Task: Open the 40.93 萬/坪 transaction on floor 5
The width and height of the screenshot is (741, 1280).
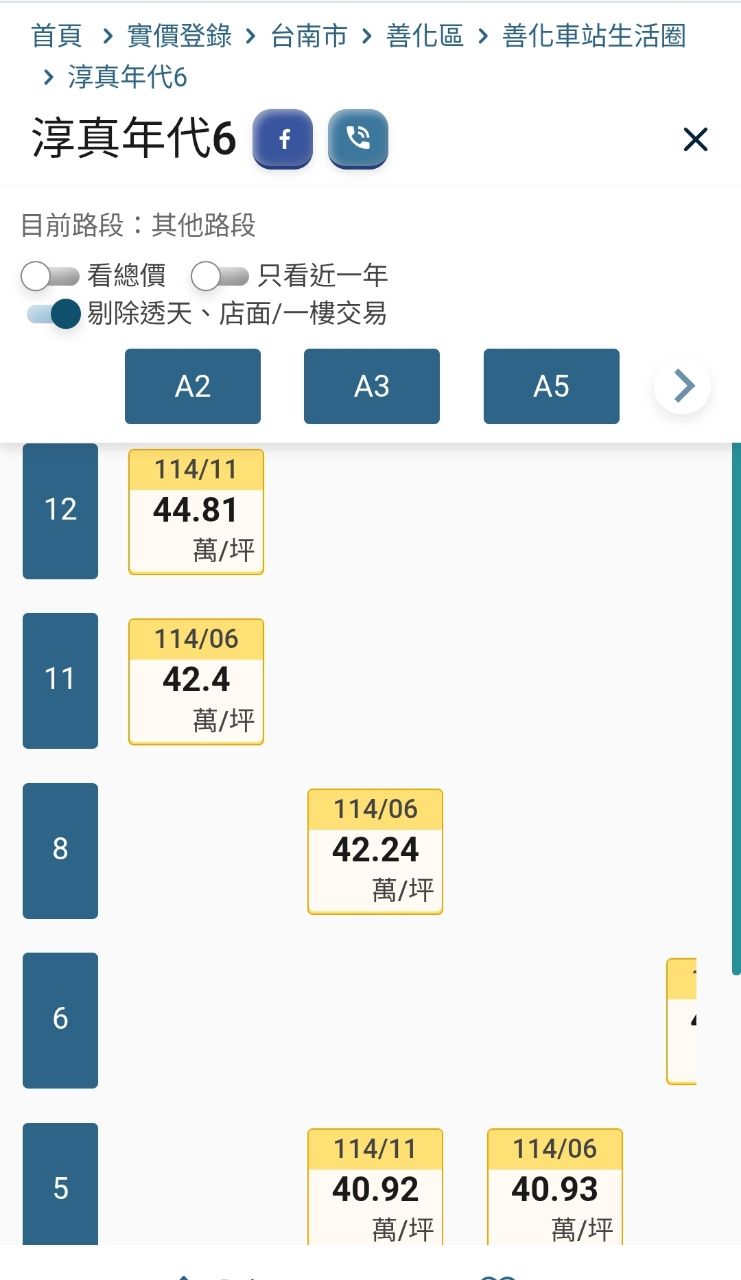Action: click(x=555, y=1187)
